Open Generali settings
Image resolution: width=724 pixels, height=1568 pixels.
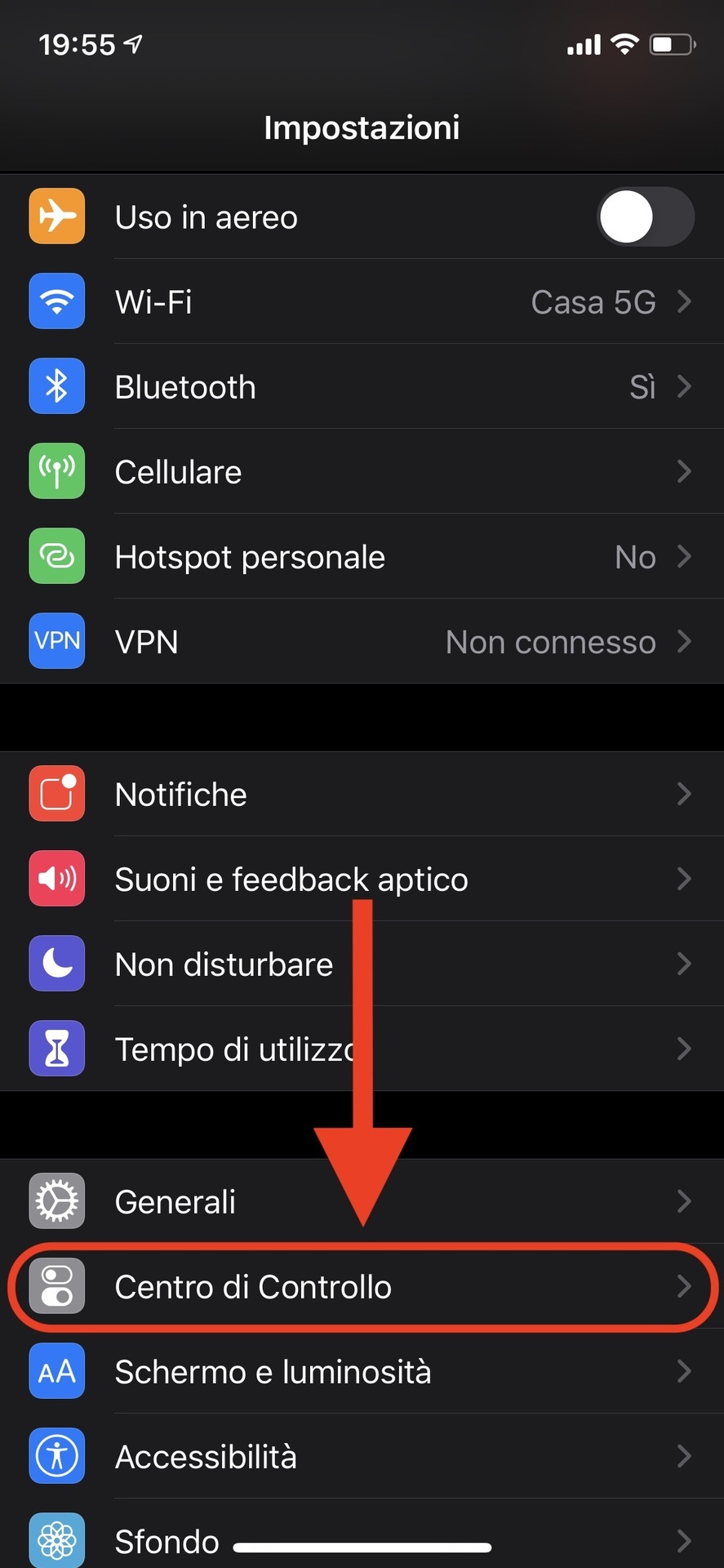pyautogui.click(x=362, y=1201)
